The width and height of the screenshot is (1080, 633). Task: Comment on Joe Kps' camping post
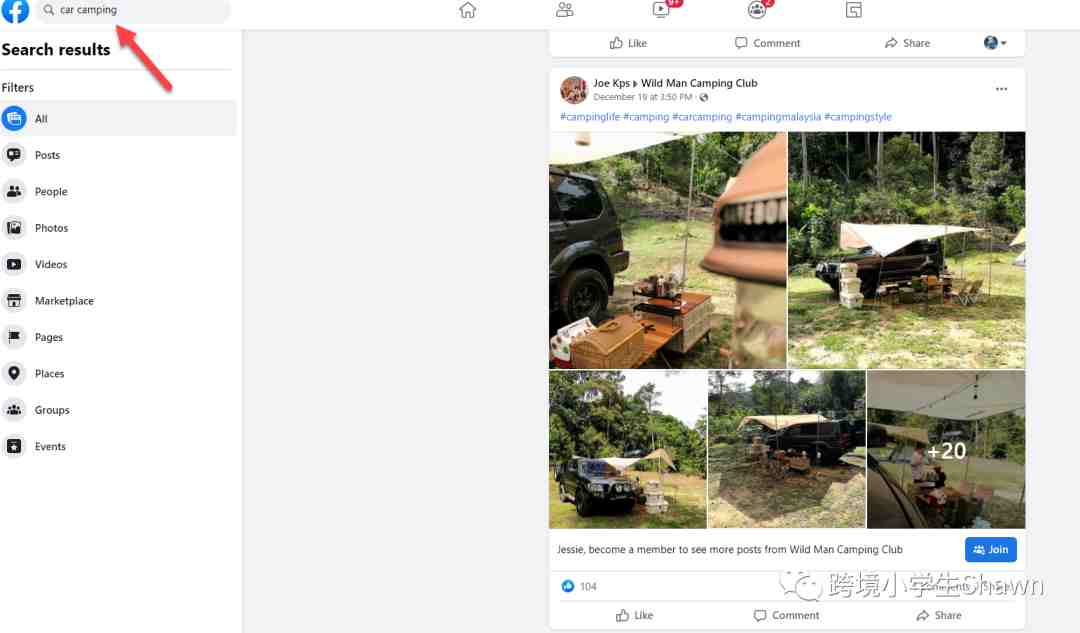(x=786, y=615)
